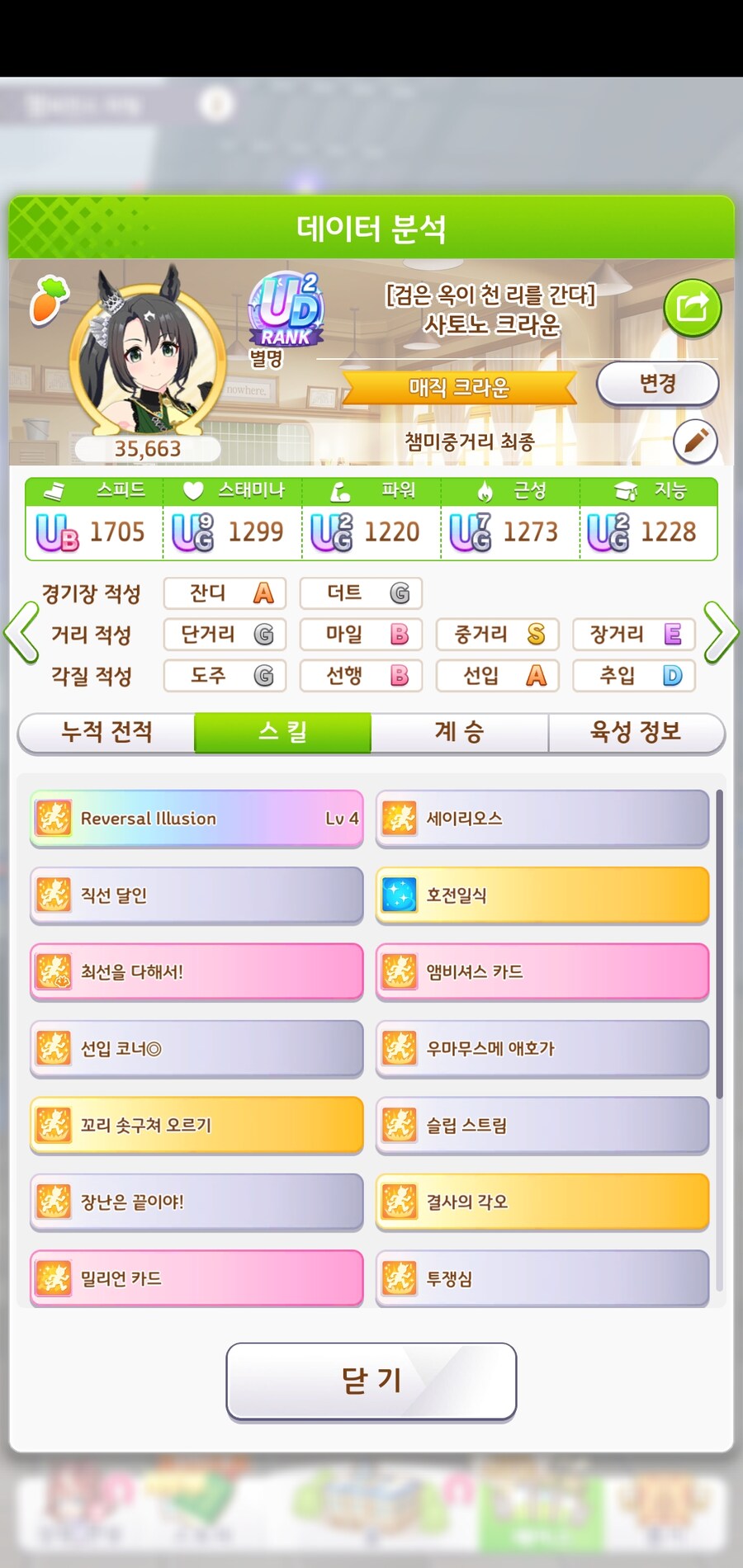Open the 앰비셔스 카드 skill

pyautogui.click(x=542, y=972)
